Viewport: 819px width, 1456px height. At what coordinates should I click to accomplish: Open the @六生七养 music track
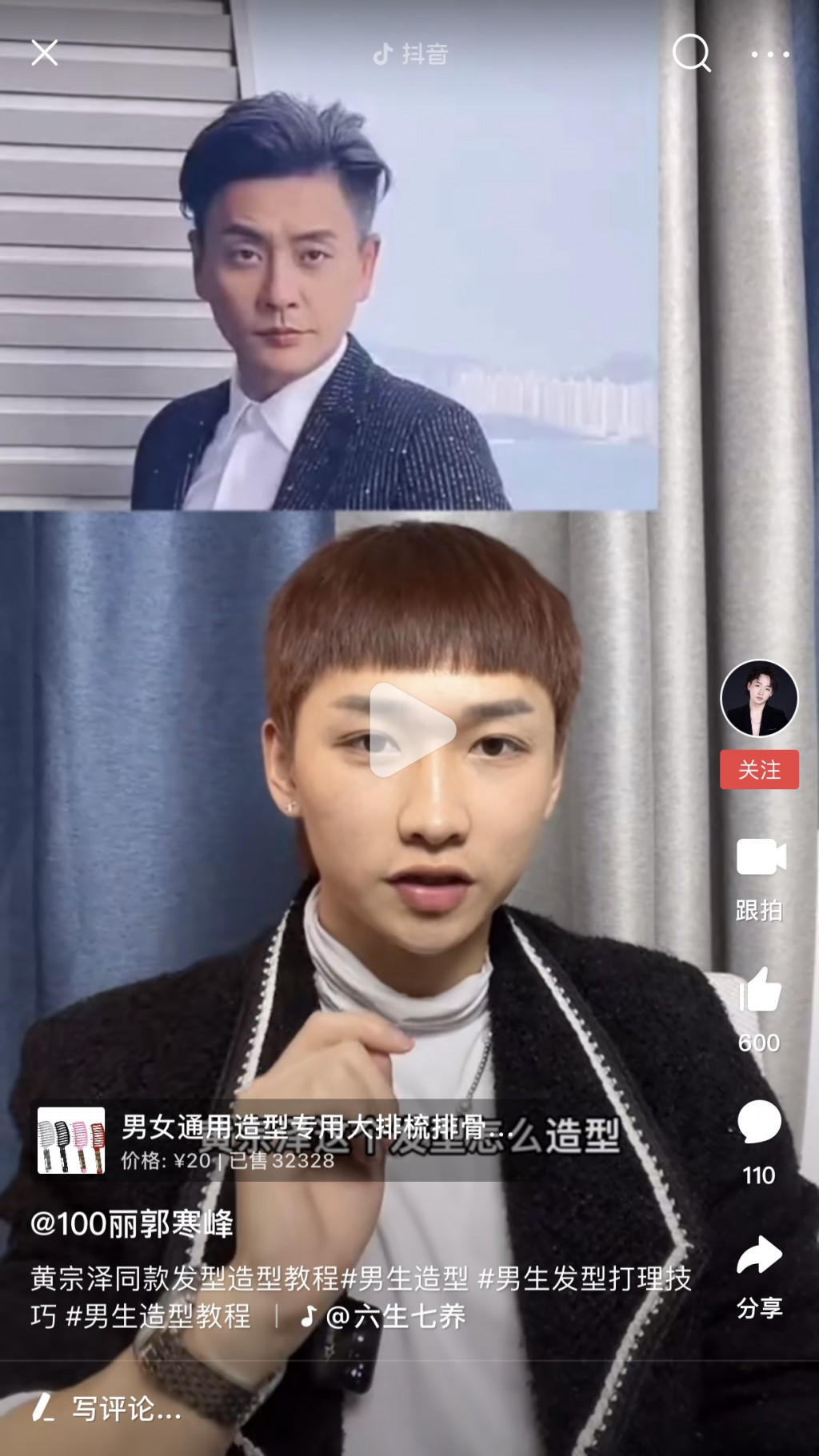pyautogui.click(x=384, y=1317)
